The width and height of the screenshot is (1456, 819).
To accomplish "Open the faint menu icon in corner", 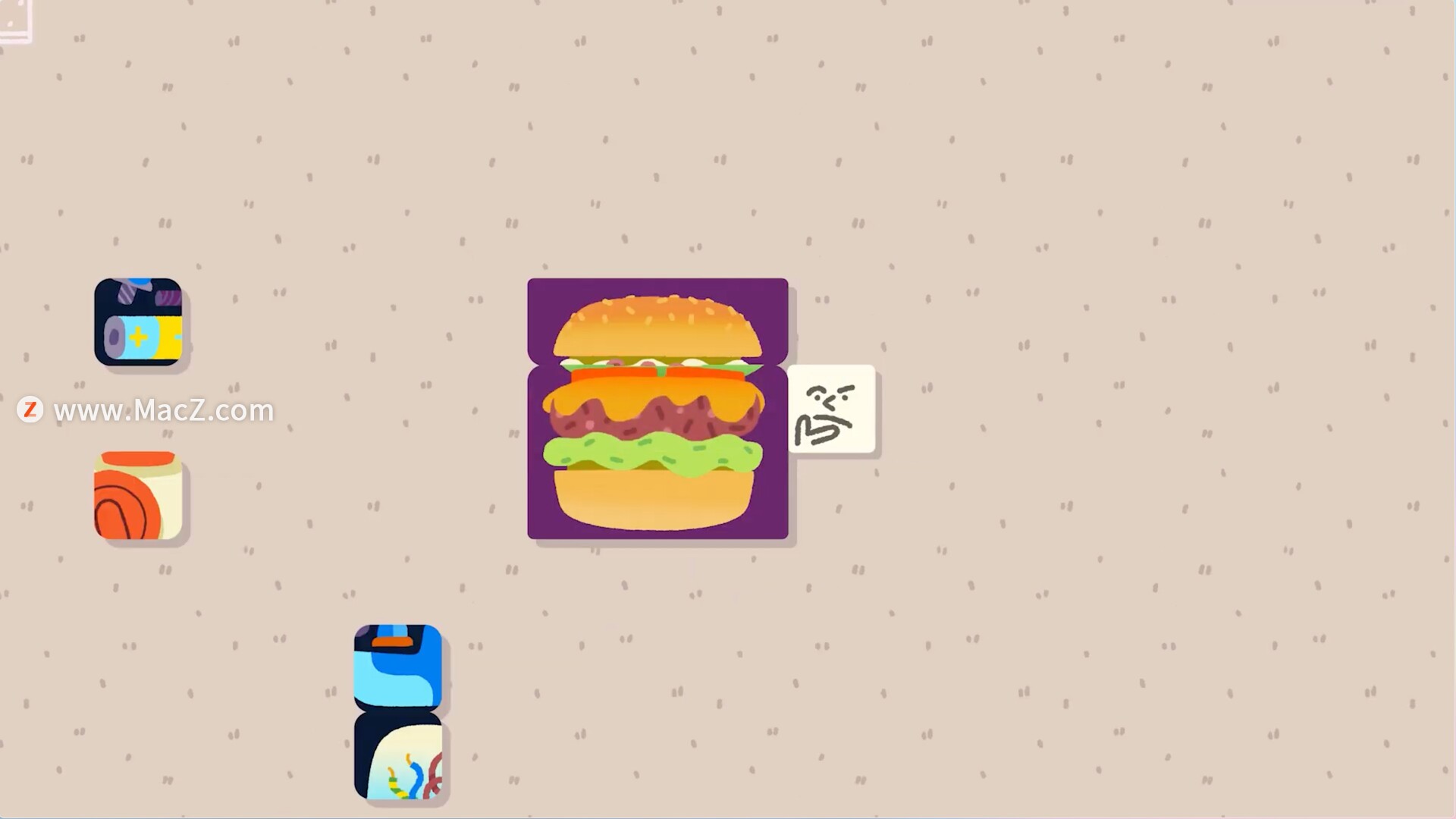I will click(15, 21).
